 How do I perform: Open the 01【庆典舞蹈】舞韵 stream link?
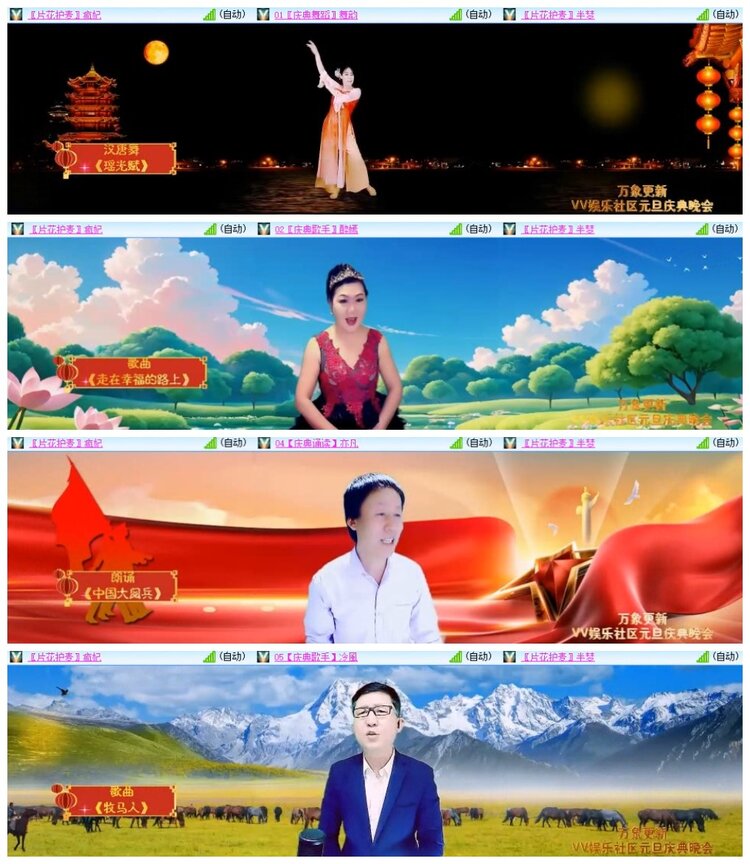pos(318,15)
